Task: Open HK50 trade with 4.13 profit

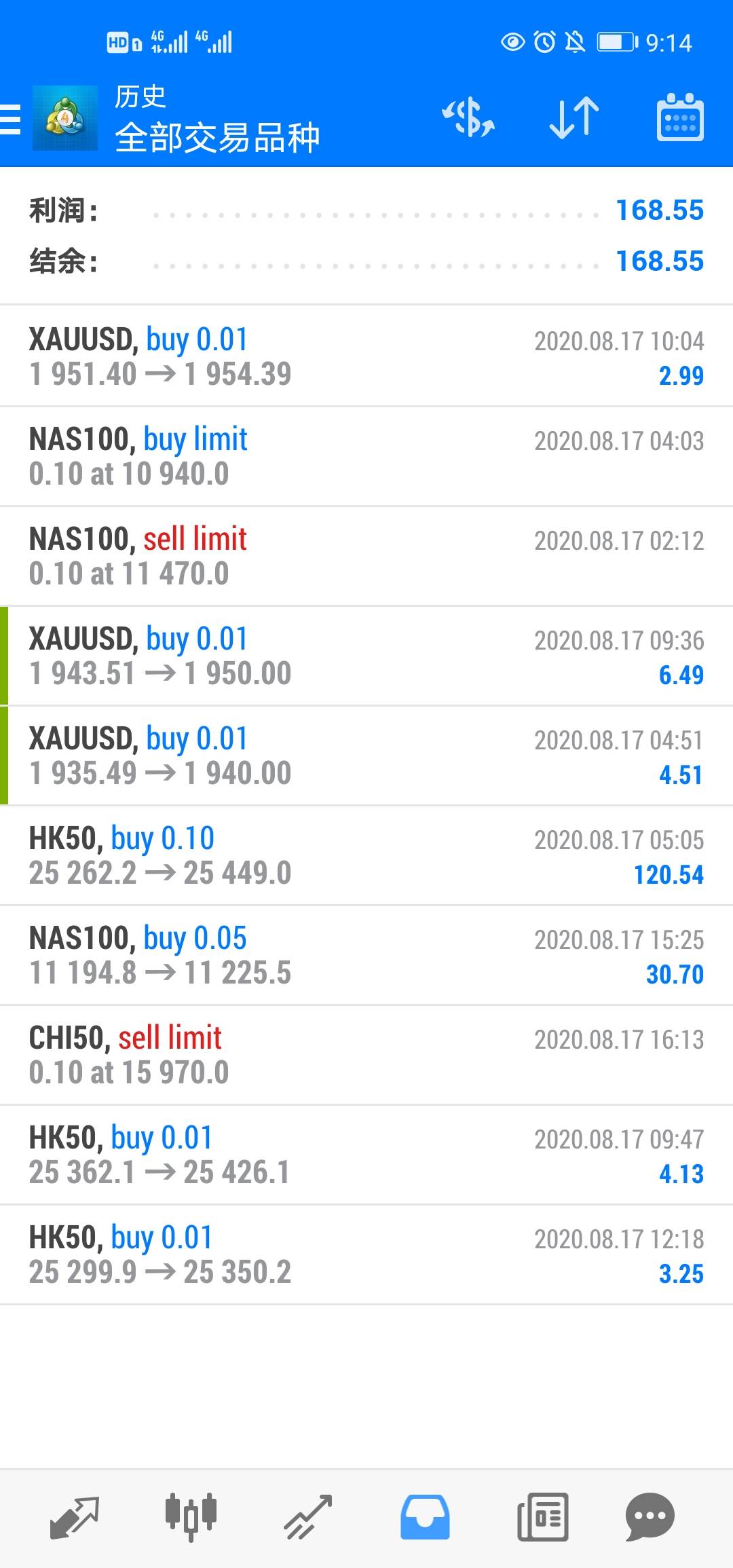Action: (366, 1155)
